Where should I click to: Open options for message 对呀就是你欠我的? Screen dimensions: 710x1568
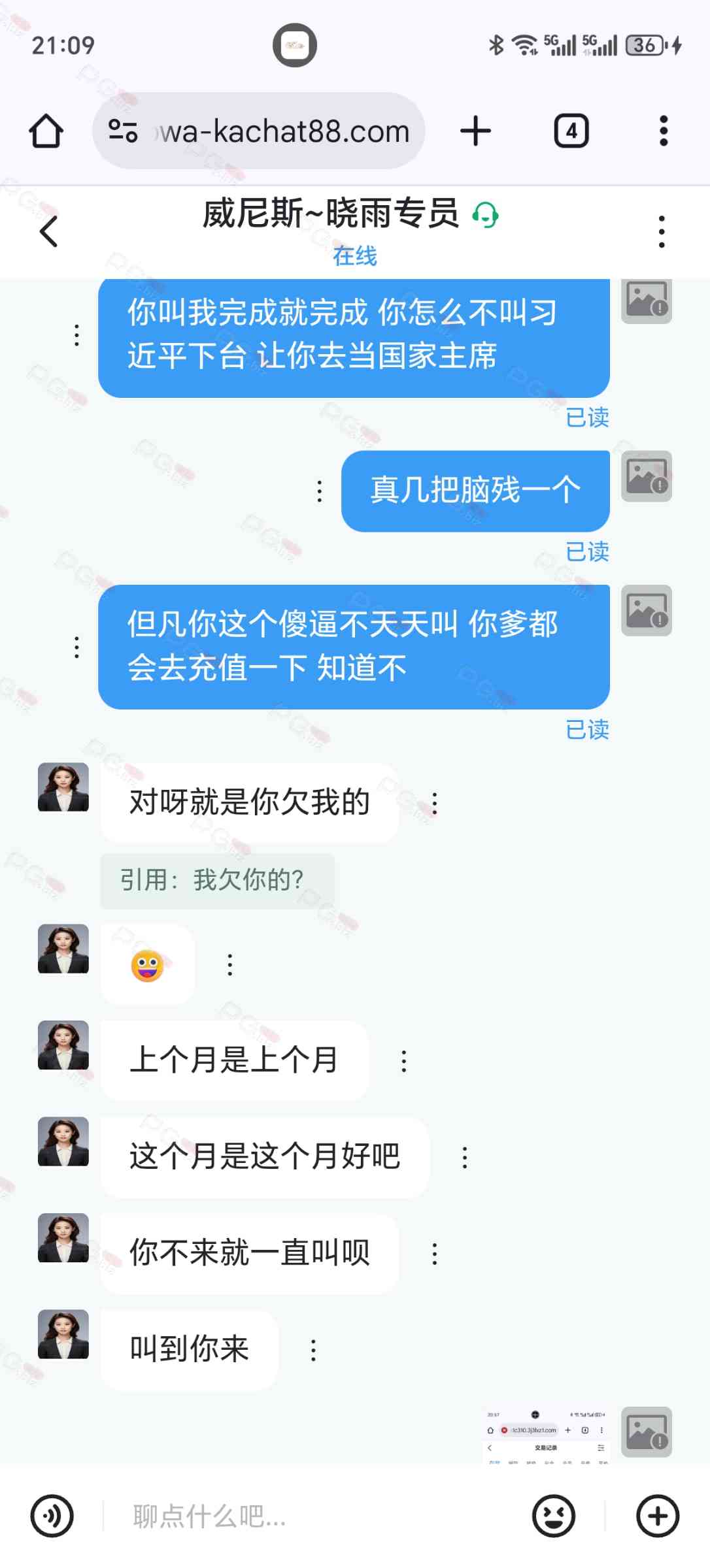(435, 804)
